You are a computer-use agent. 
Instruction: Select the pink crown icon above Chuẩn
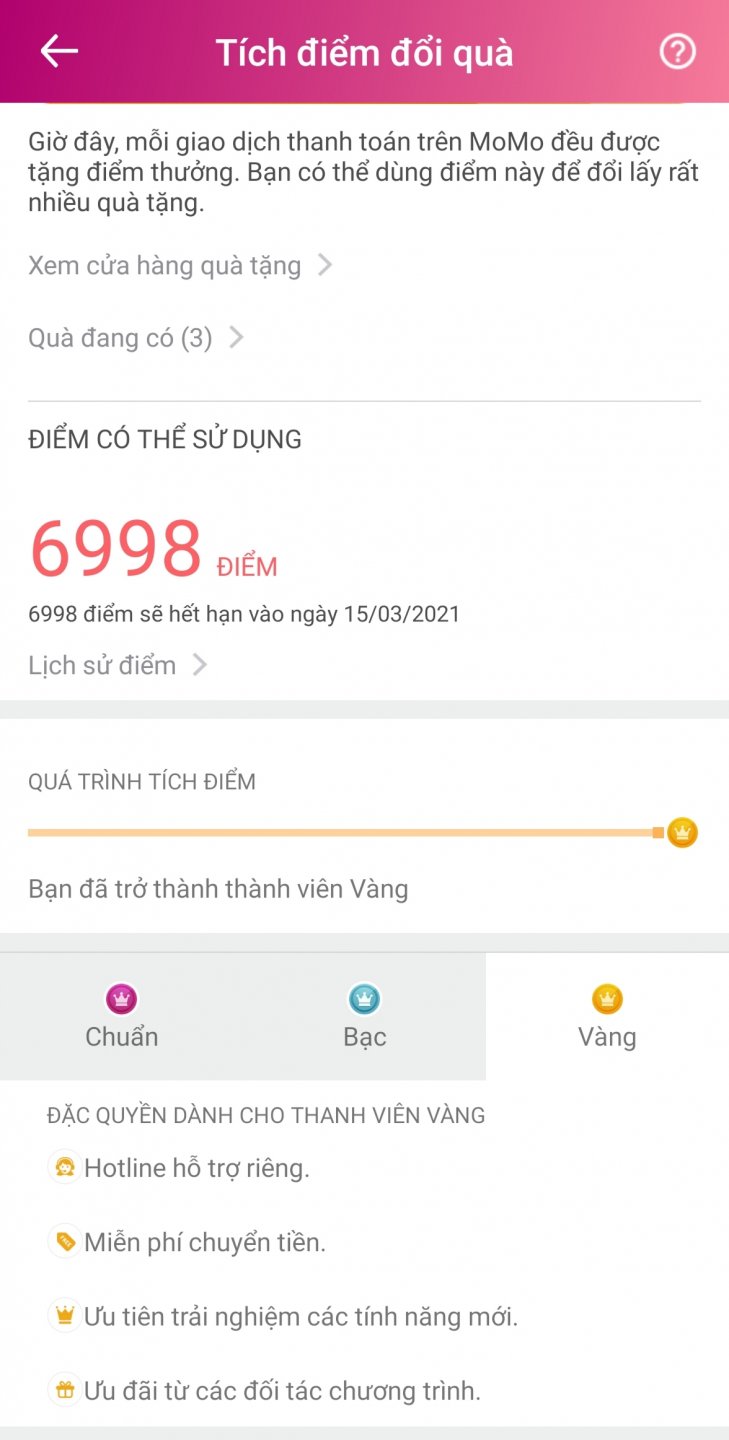pos(121,997)
